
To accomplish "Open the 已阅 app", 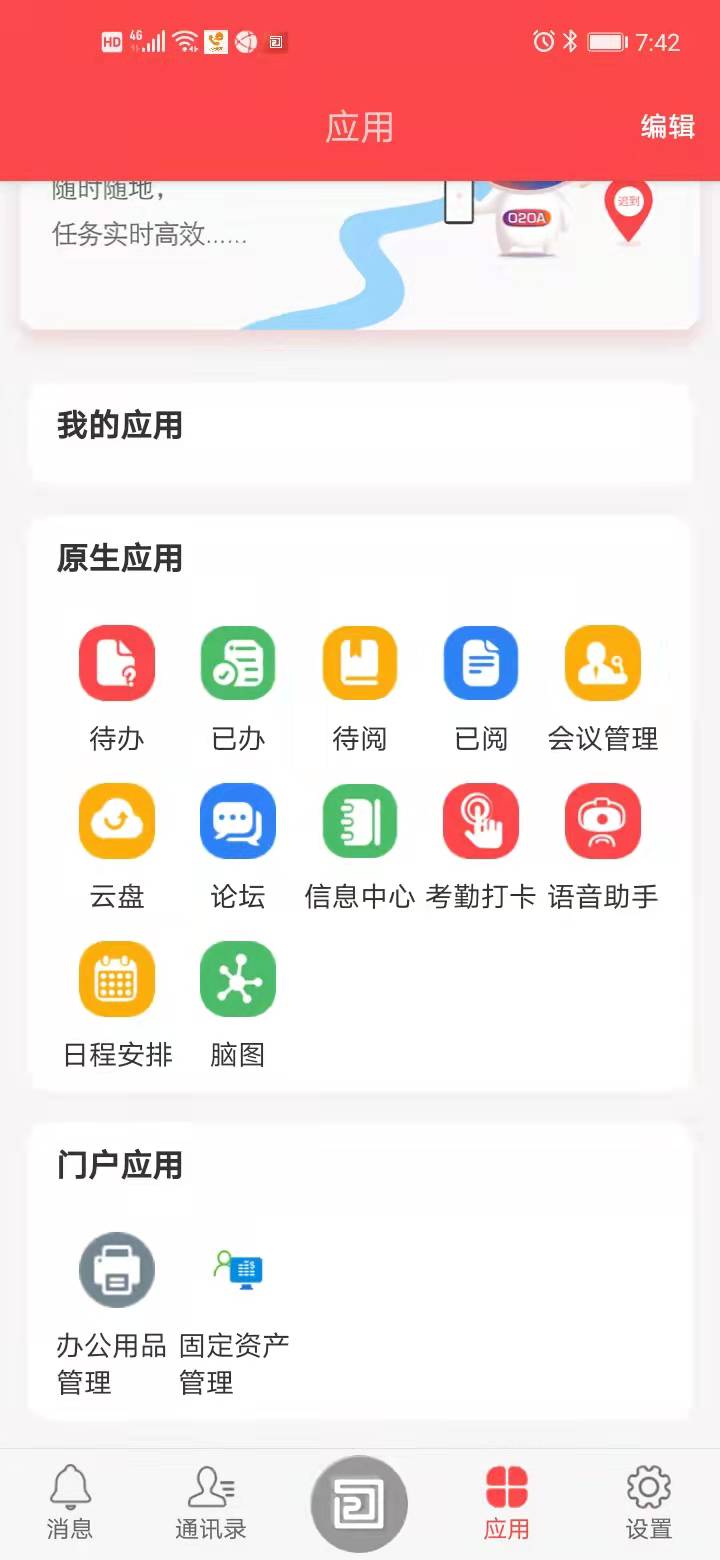I will click(x=481, y=663).
